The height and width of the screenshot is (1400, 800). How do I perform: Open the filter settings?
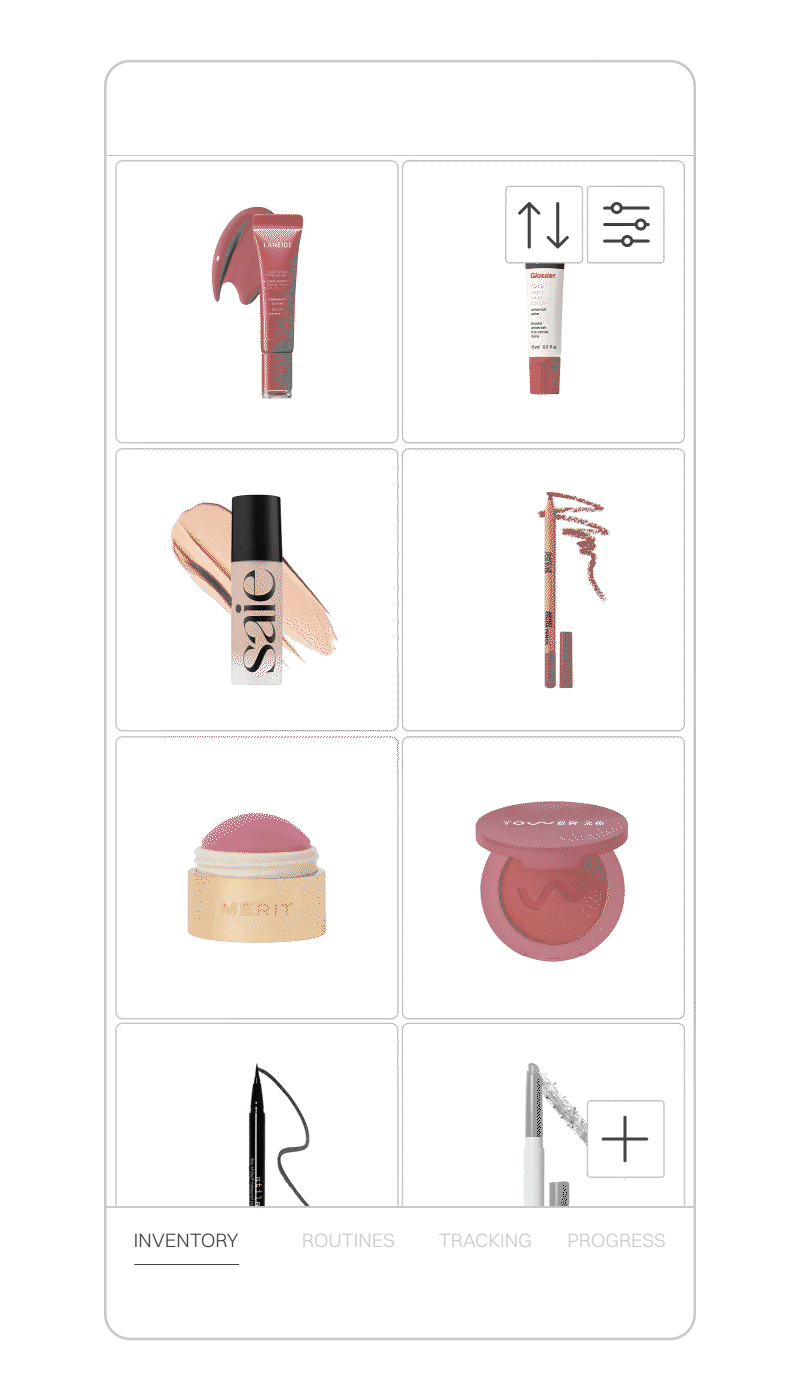(626, 225)
